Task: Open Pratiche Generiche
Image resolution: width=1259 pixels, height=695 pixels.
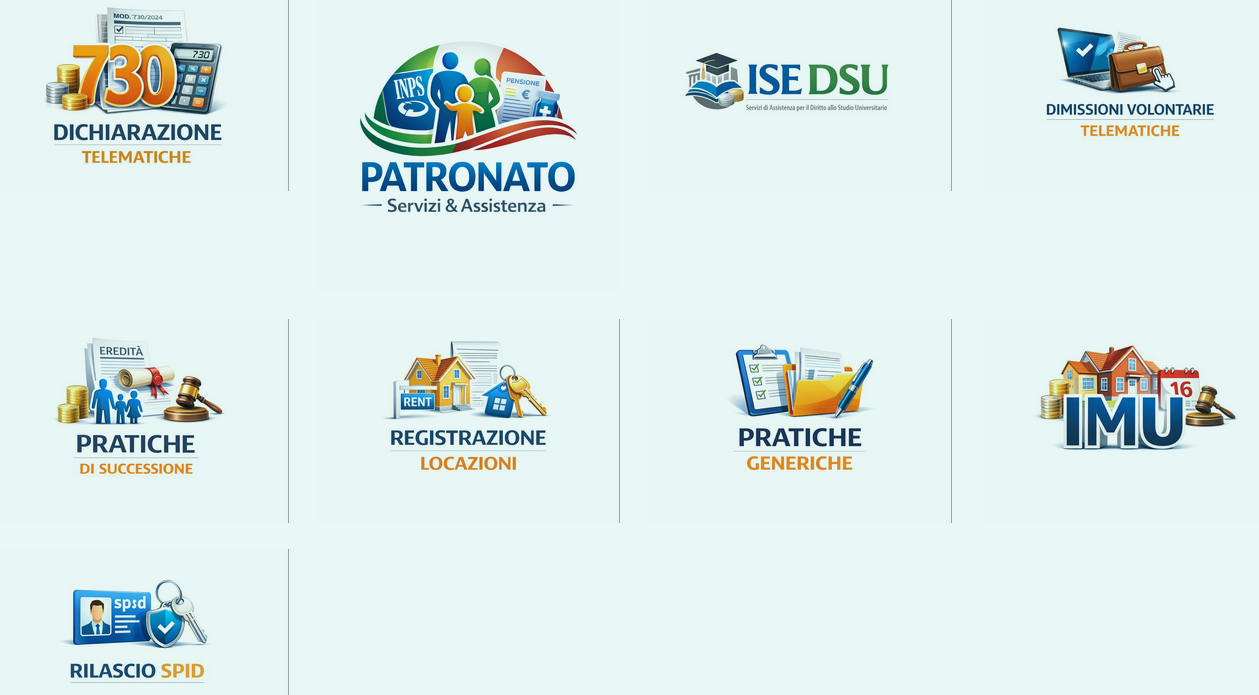Action: tap(799, 408)
